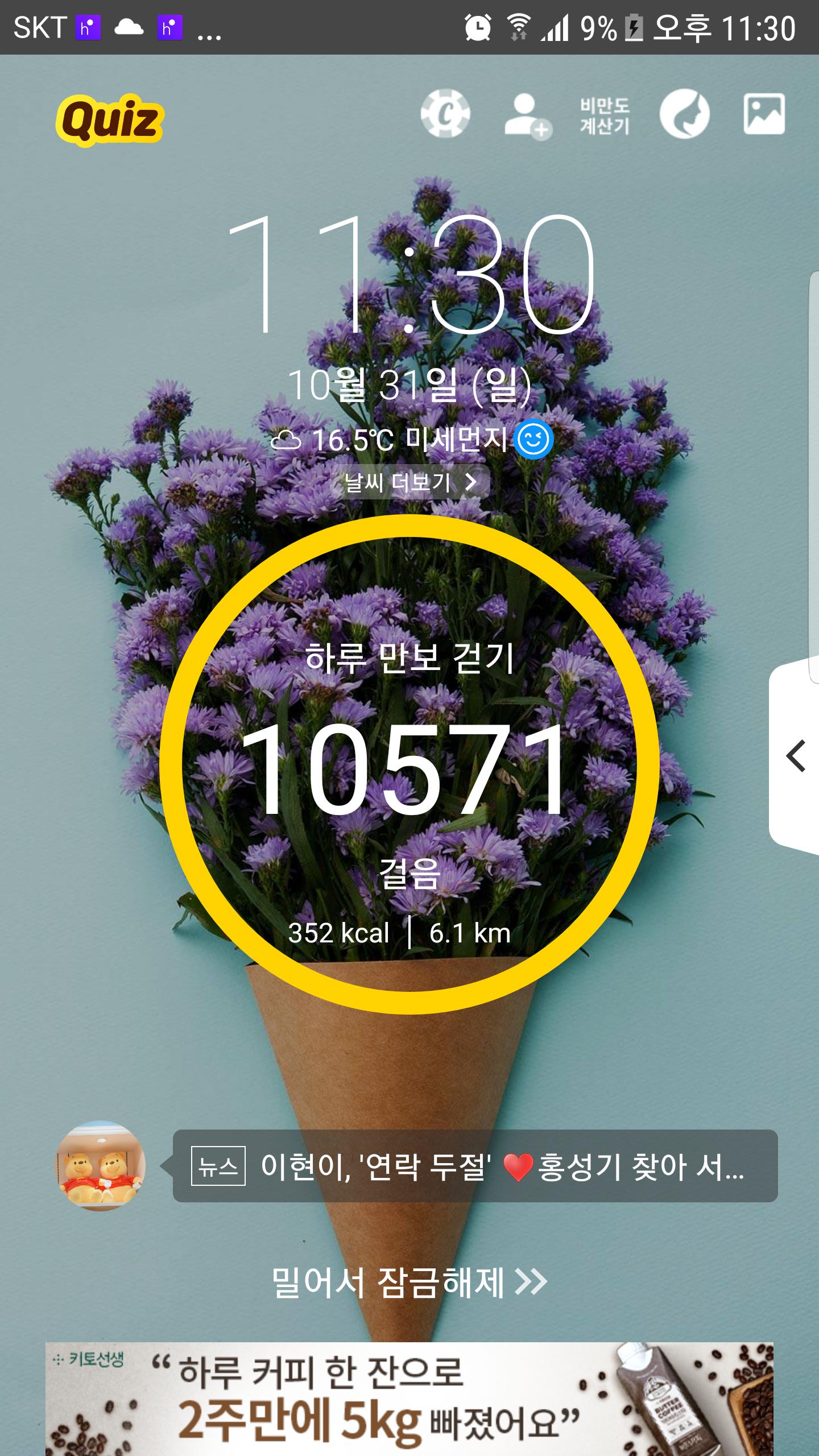Image resolution: width=819 pixels, height=1456 pixels.
Task: Open the 키토선생 coffee ad banner
Action: [x=409, y=1398]
